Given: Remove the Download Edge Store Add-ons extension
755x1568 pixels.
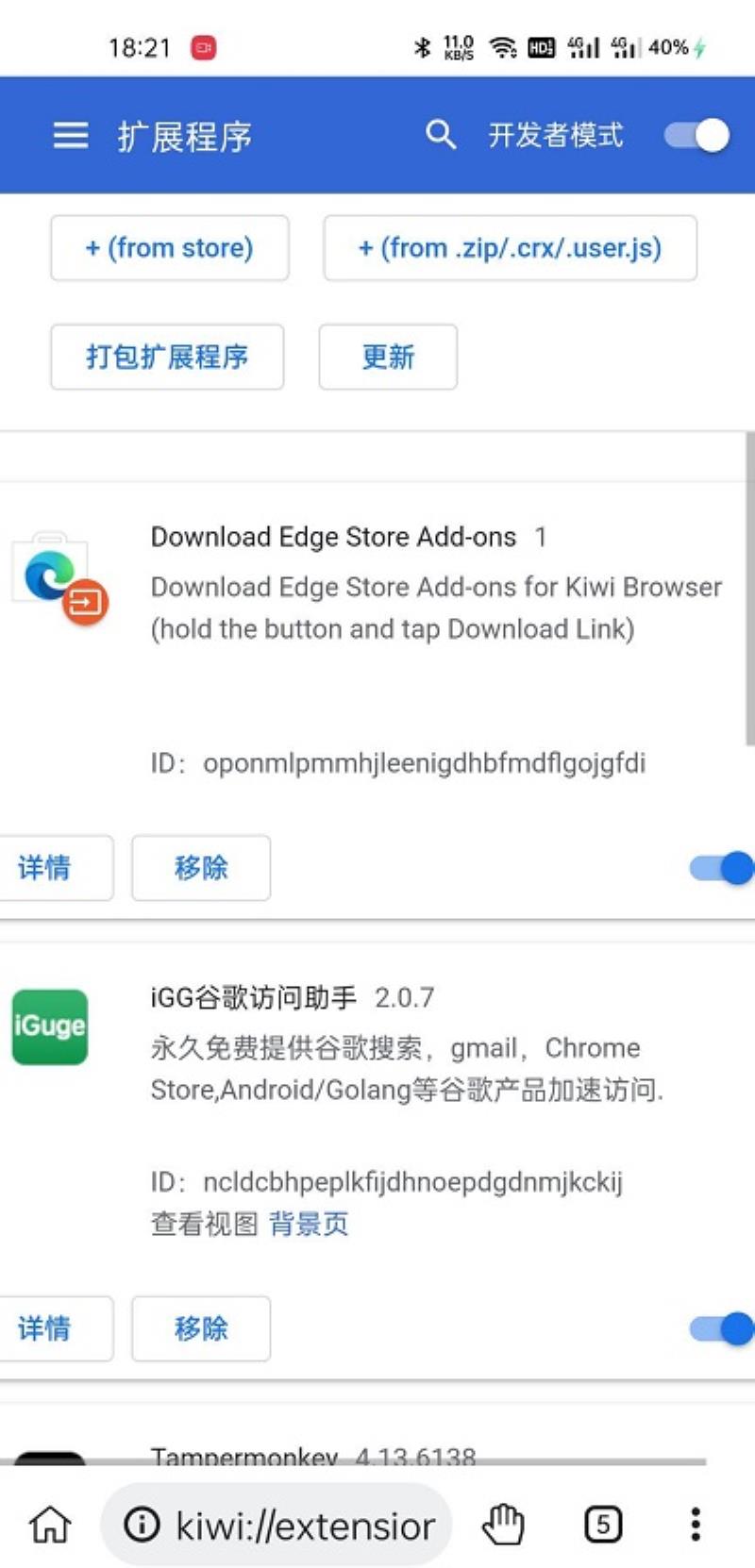Looking at the screenshot, I should point(201,867).
